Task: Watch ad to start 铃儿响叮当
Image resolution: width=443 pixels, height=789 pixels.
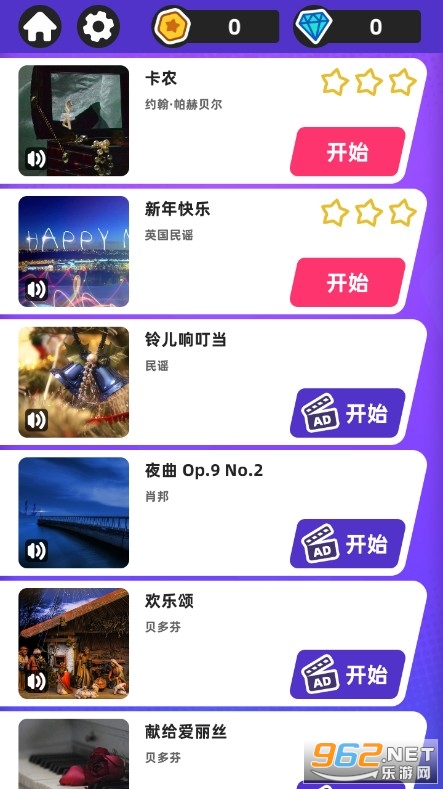Action: pos(348,413)
